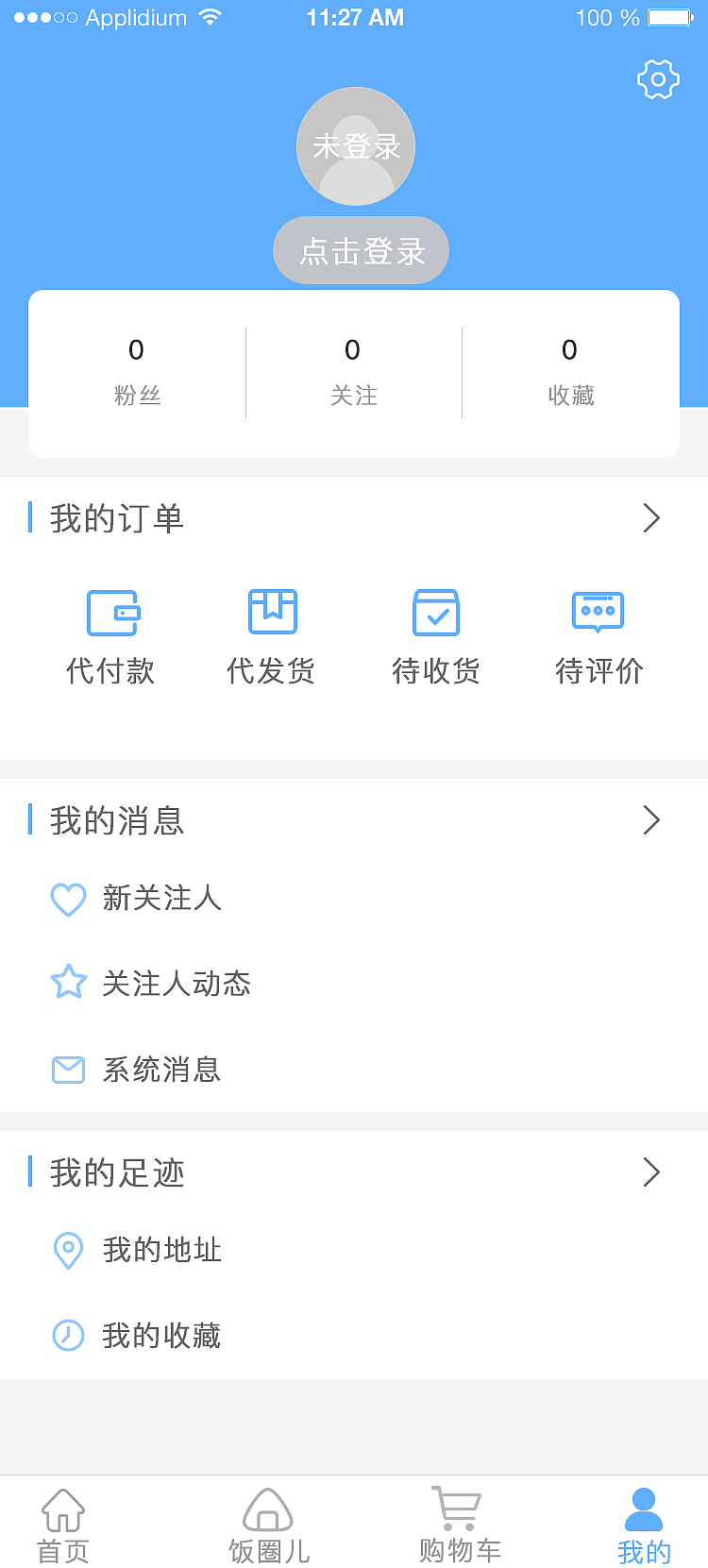Open the 待评价 pending review icon
The width and height of the screenshot is (708, 1568).
coord(598,612)
